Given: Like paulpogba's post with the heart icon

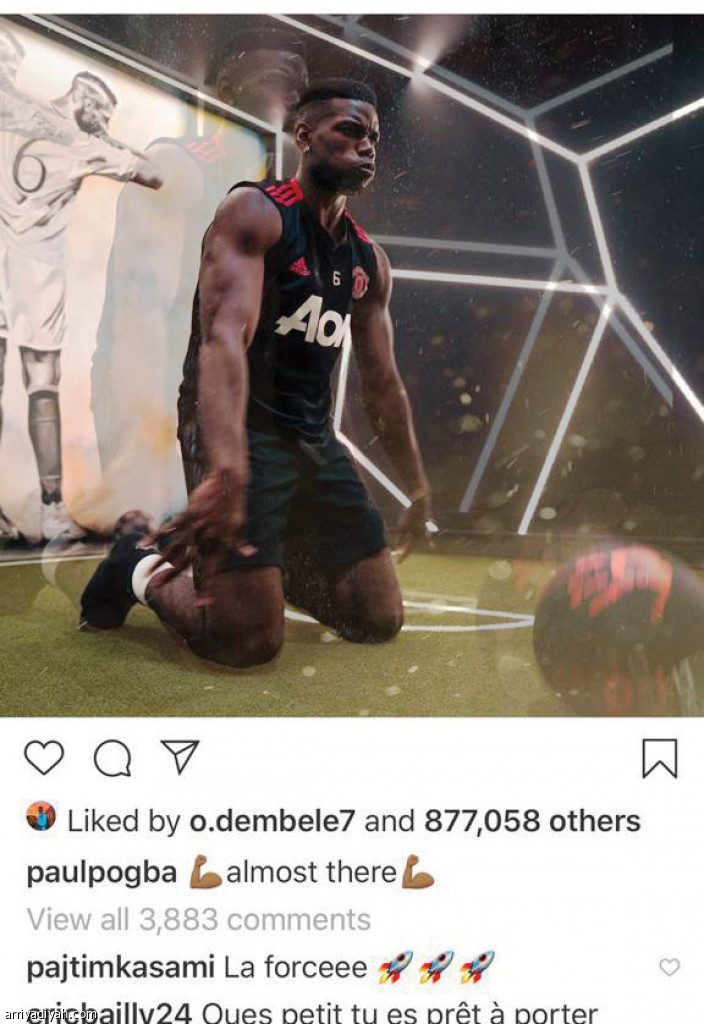Looking at the screenshot, I should pyautogui.click(x=44, y=758).
